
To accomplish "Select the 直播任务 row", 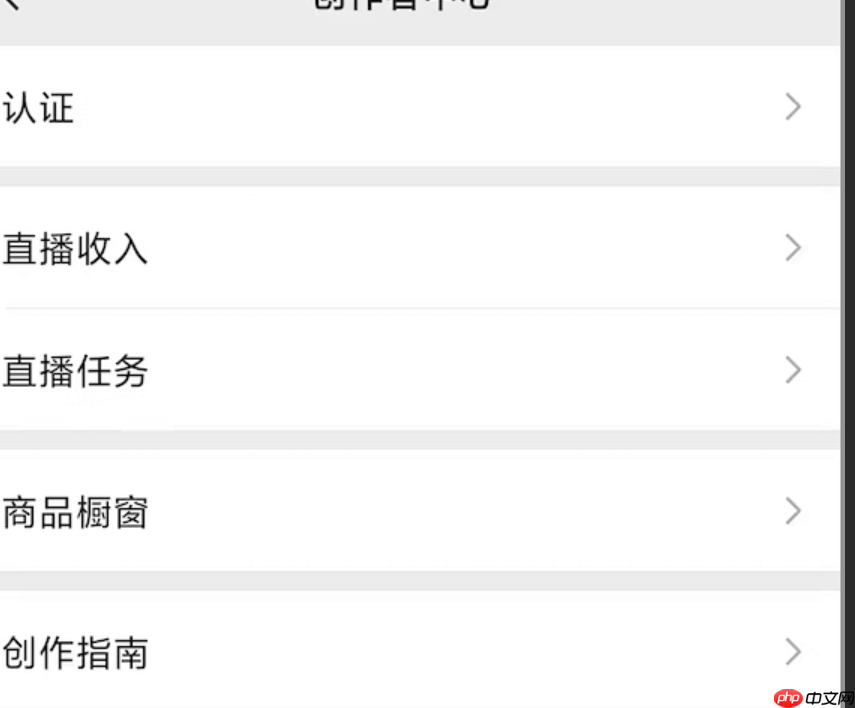I will click(418, 370).
